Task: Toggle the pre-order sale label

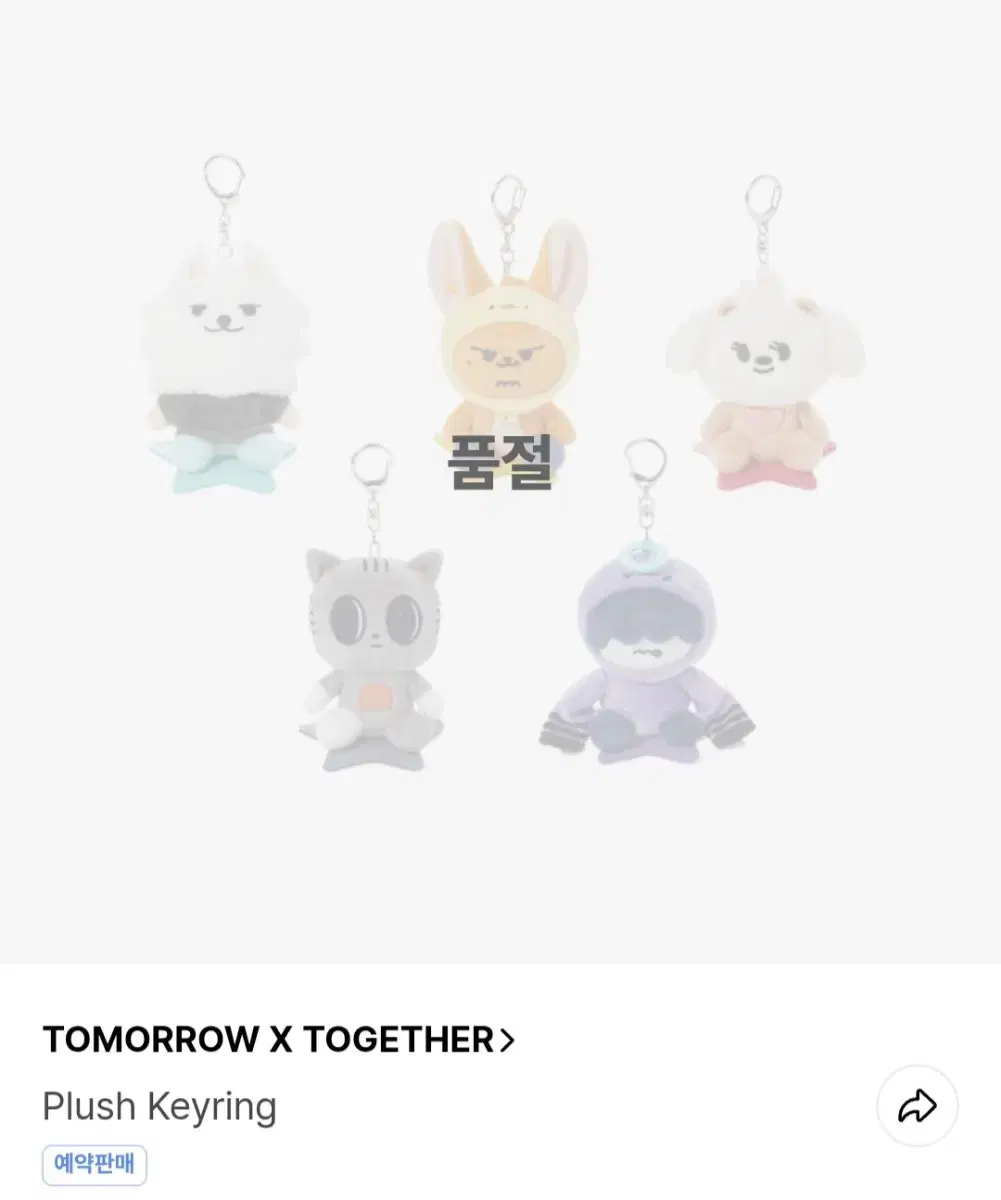Action: [94, 1166]
